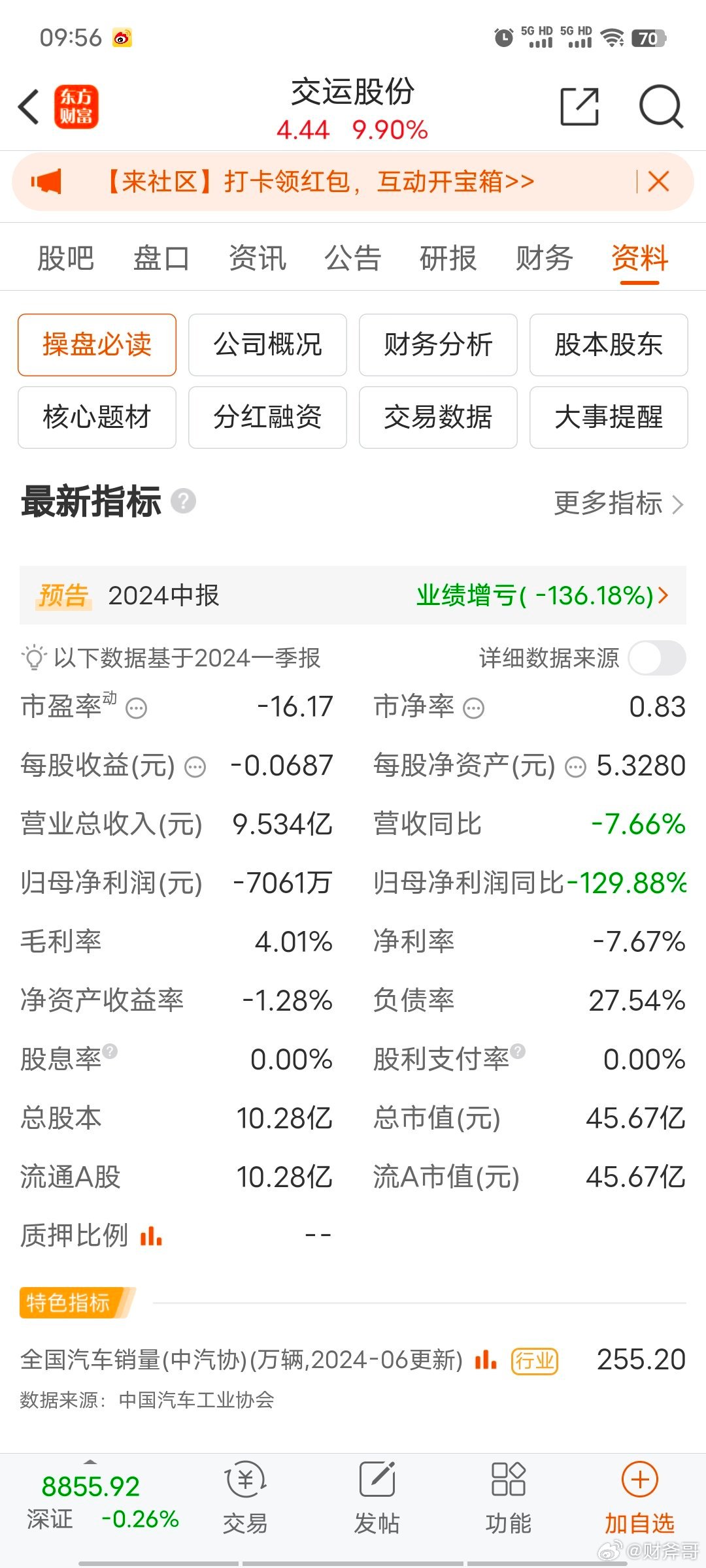706x1568 pixels.
Task: Share this stock page
Action: (x=580, y=106)
